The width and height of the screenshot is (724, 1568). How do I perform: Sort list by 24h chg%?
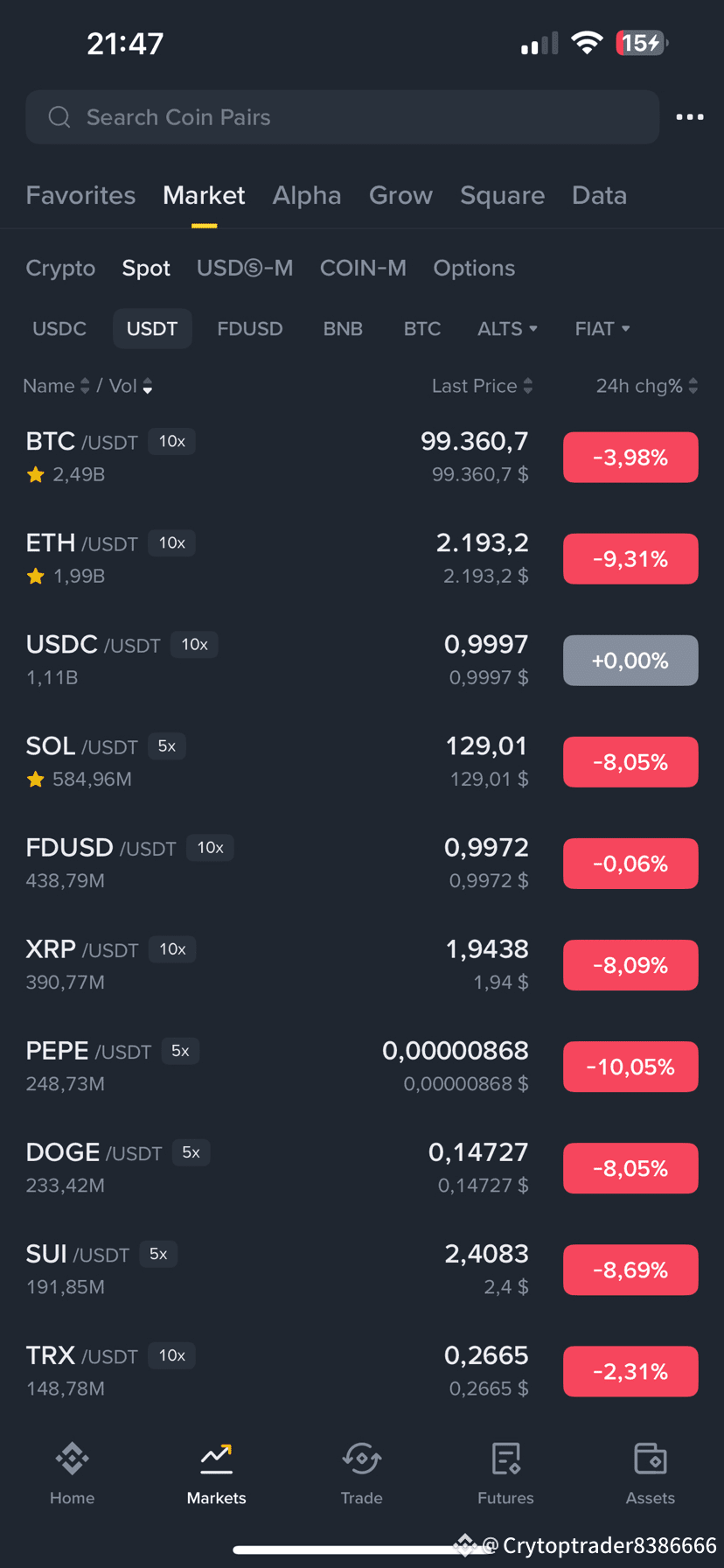click(x=647, y=386)
